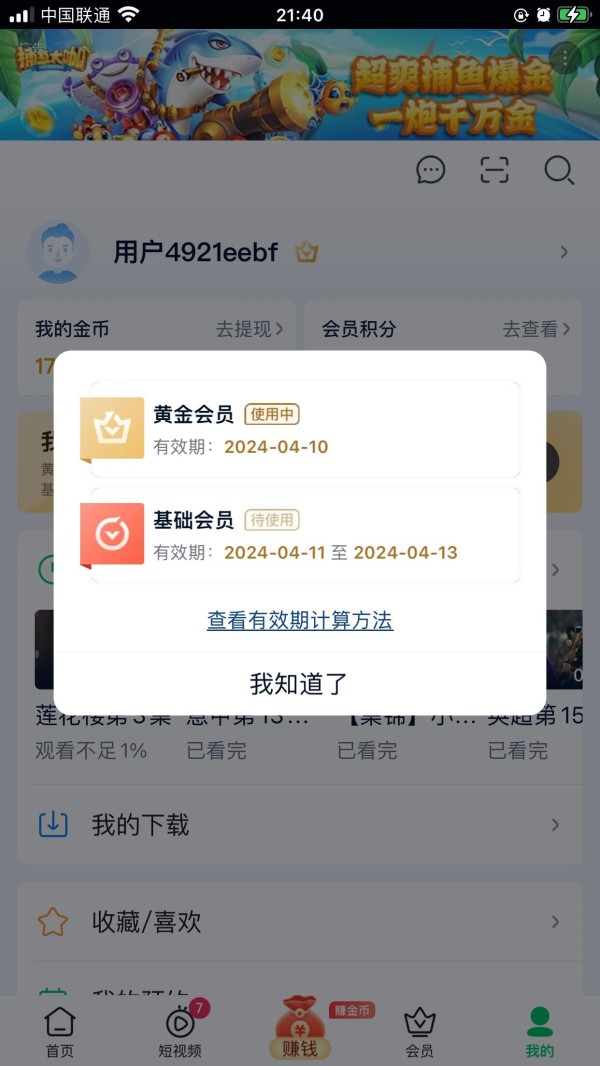Switch to the 短视频 tab
Screen dimensions: 600x1066
click(x=180, y=1032)
